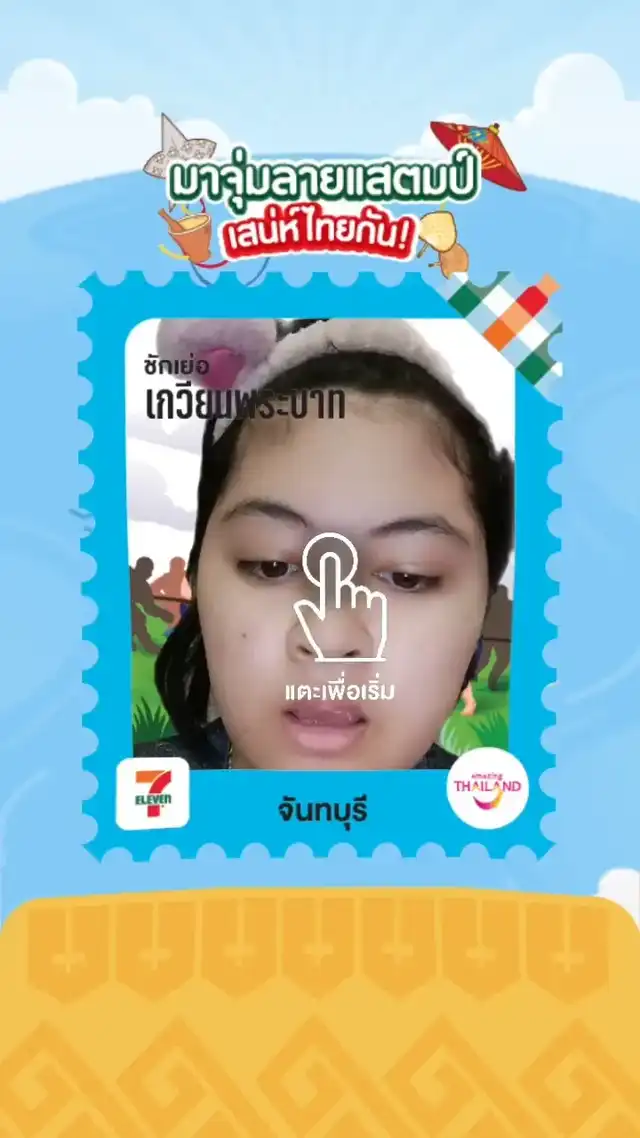640x1138 pixels.
Task: Tap the hand prompt to start
Action: point(338,600)
